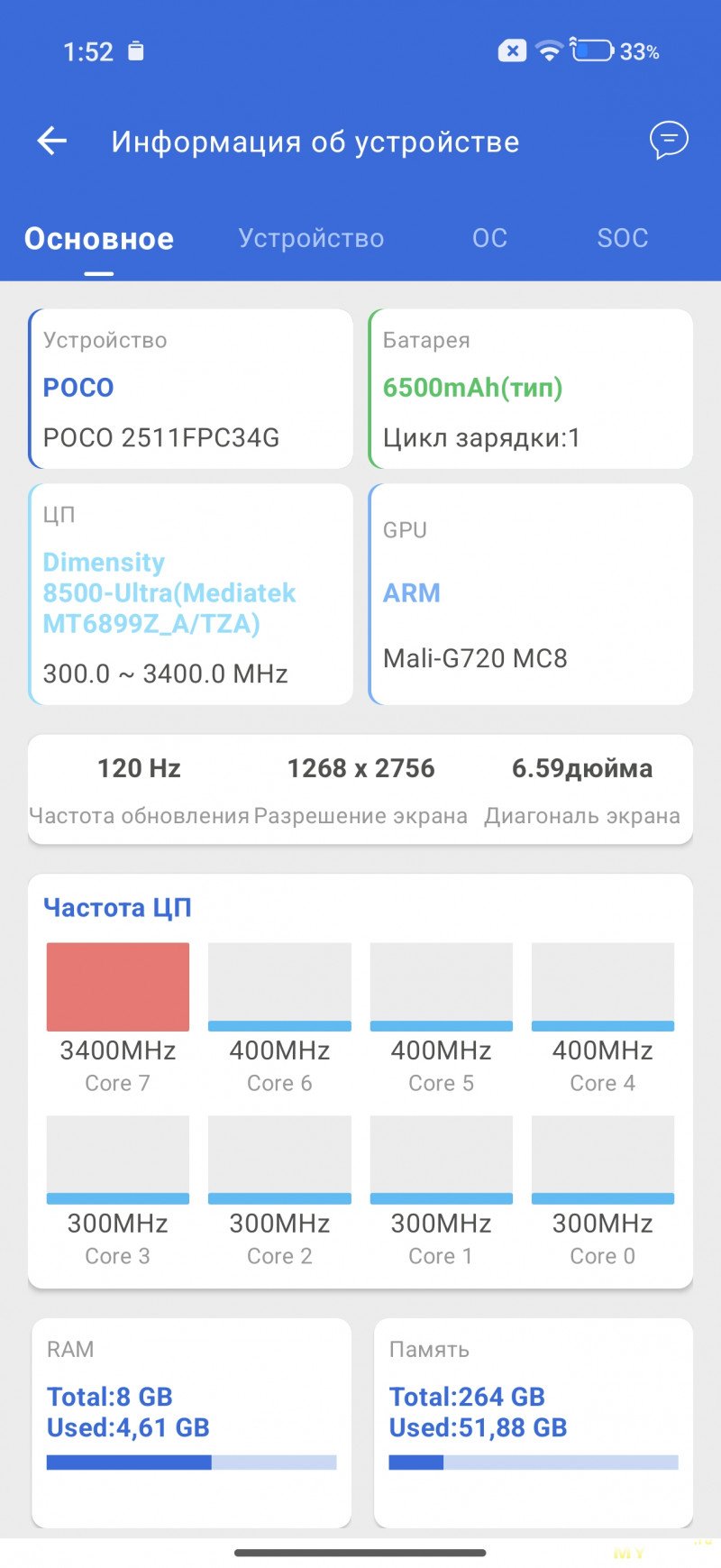Open the feedback chat bubble icon

coord(669,141)
